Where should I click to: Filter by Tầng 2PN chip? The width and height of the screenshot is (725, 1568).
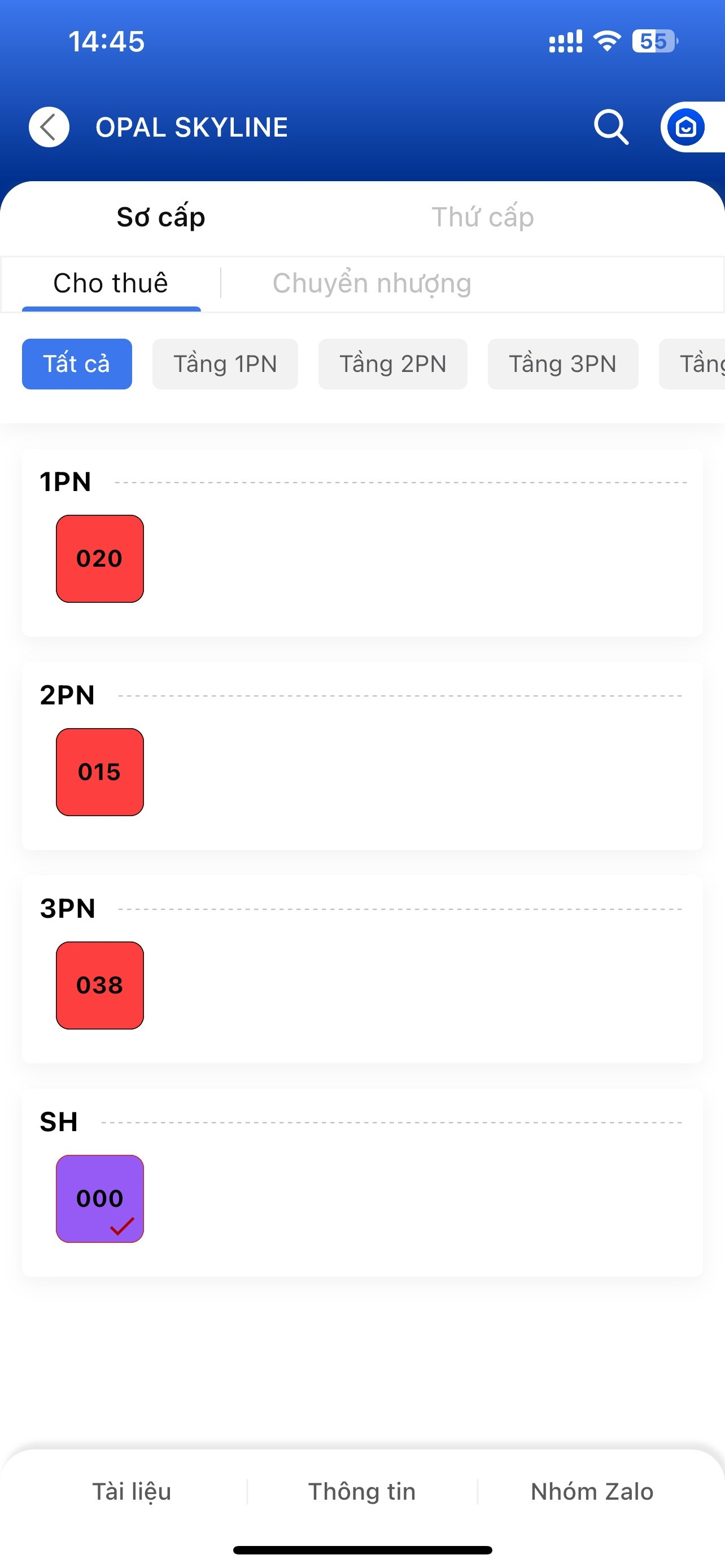coord(392,364)
